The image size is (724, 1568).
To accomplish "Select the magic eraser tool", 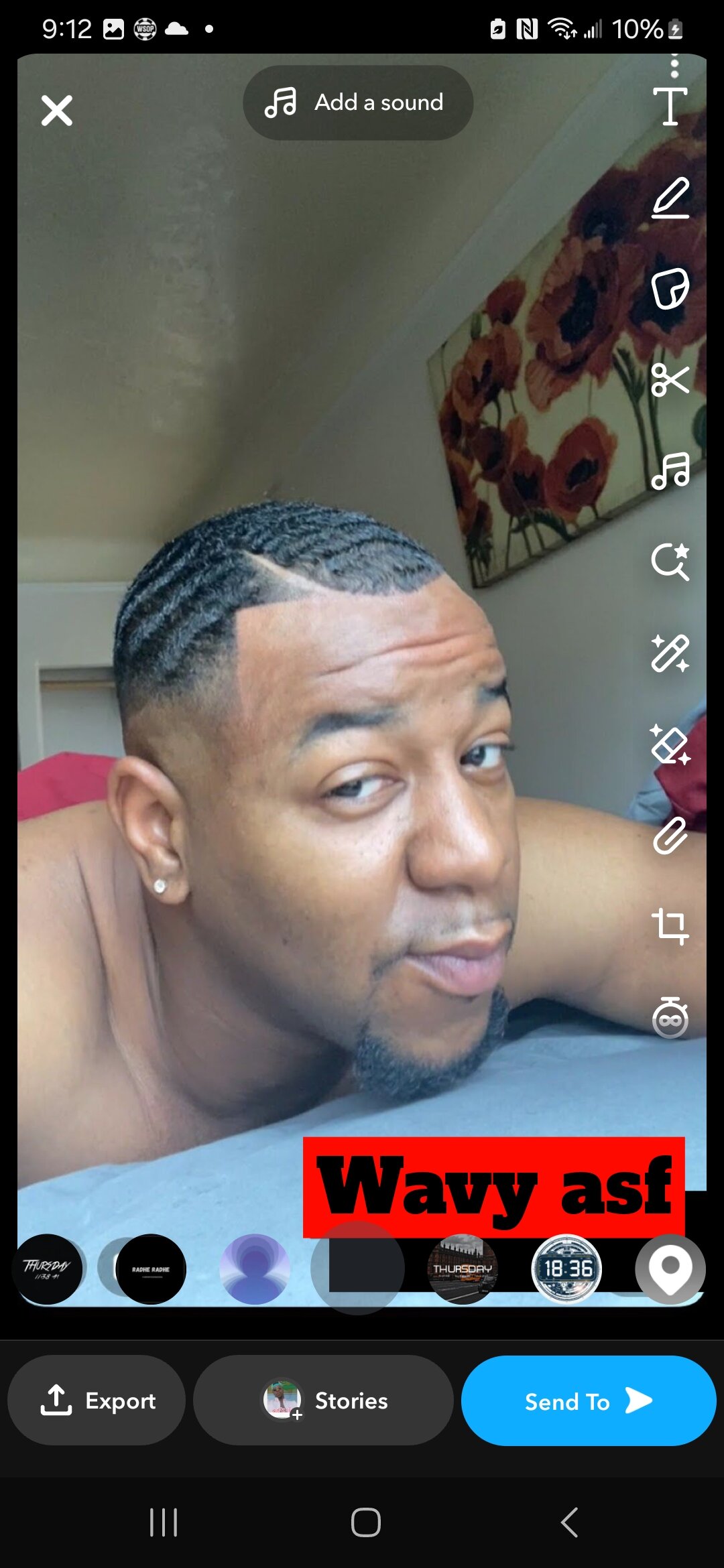I will point(670,744).
